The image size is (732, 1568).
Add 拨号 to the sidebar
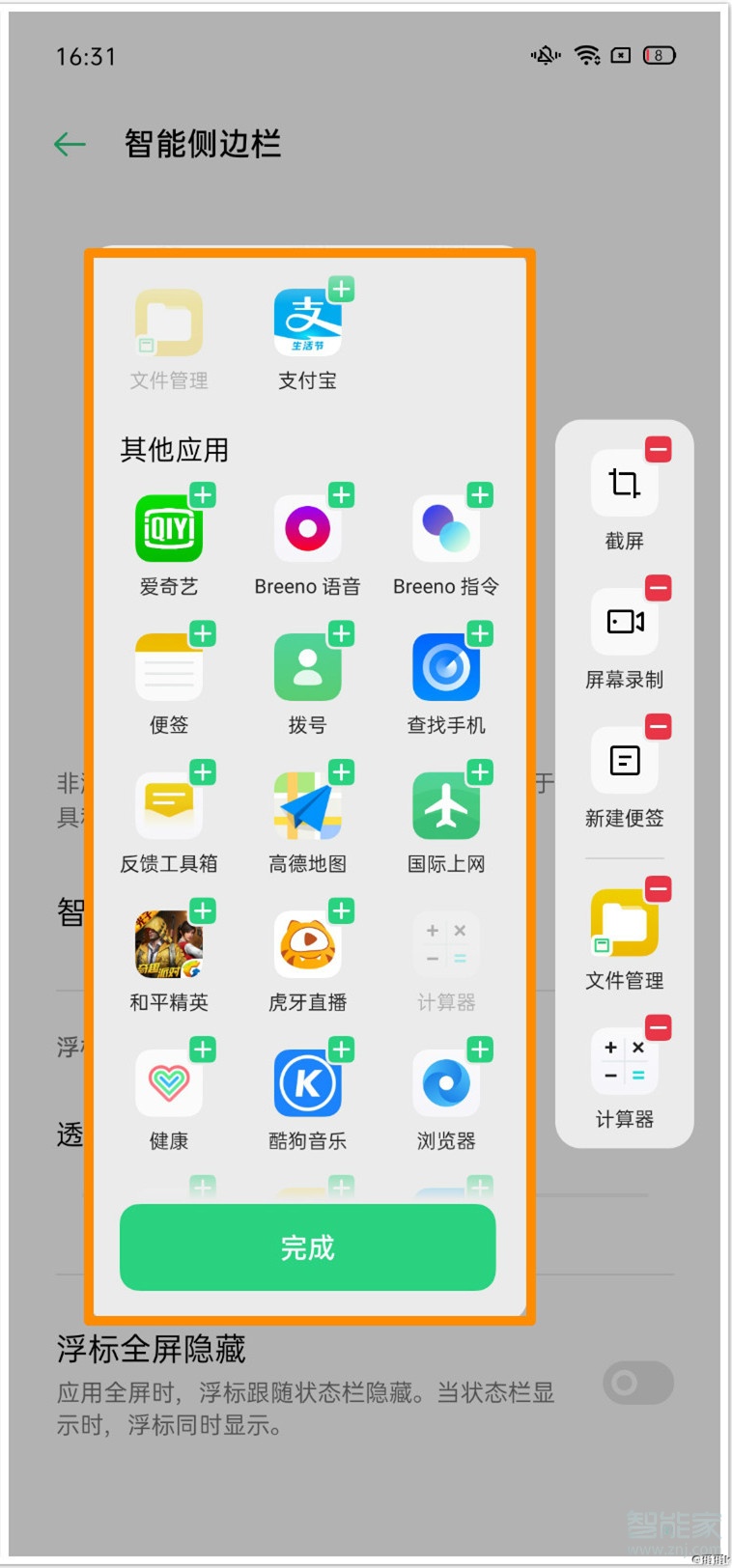341,634
